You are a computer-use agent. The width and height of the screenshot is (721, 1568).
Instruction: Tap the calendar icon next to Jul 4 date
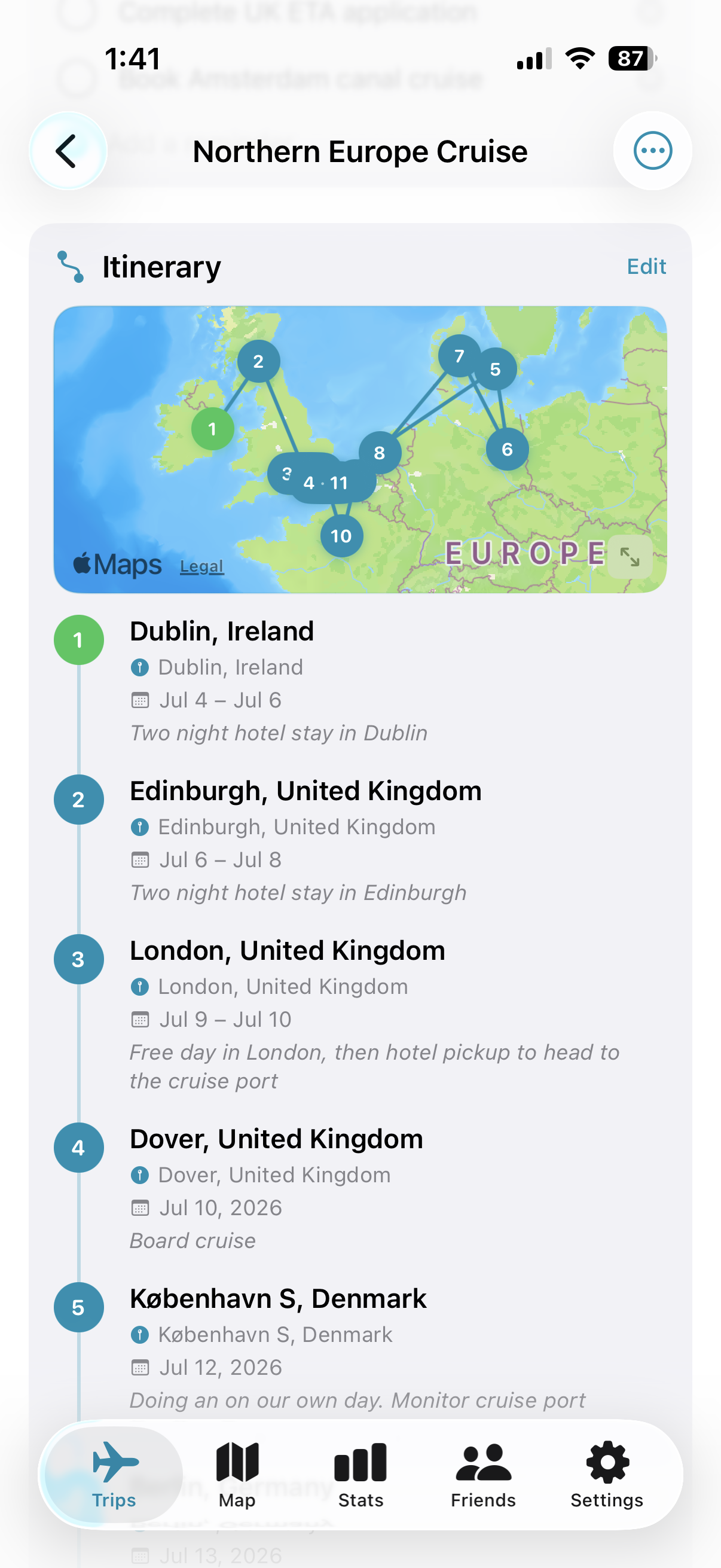point(140,700)
